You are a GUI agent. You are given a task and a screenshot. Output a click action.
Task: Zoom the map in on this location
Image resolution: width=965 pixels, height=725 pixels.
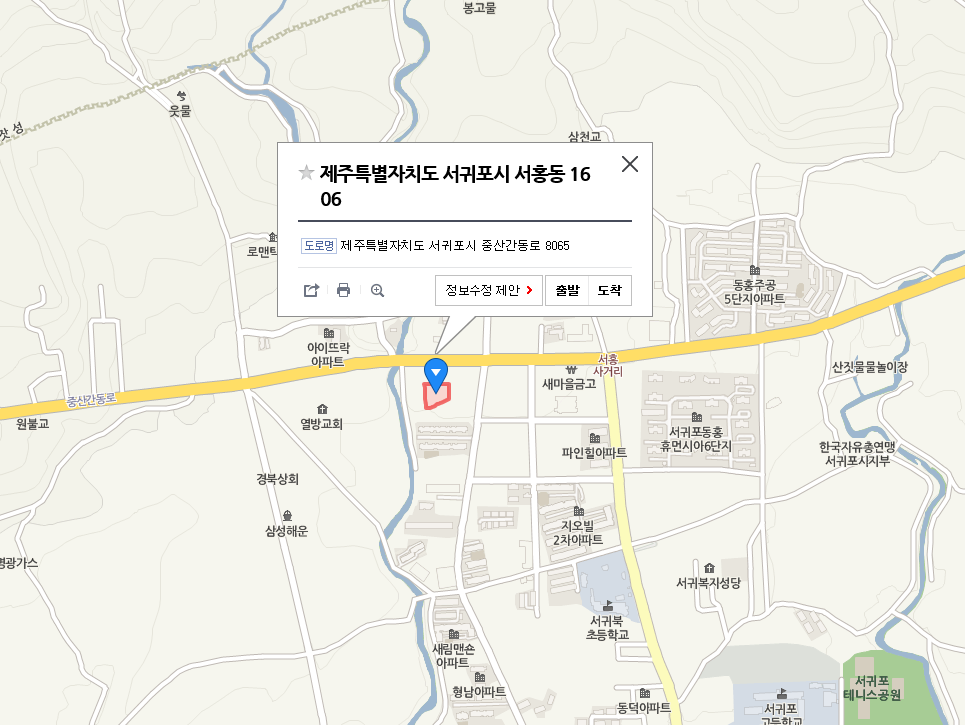(377, 290)
